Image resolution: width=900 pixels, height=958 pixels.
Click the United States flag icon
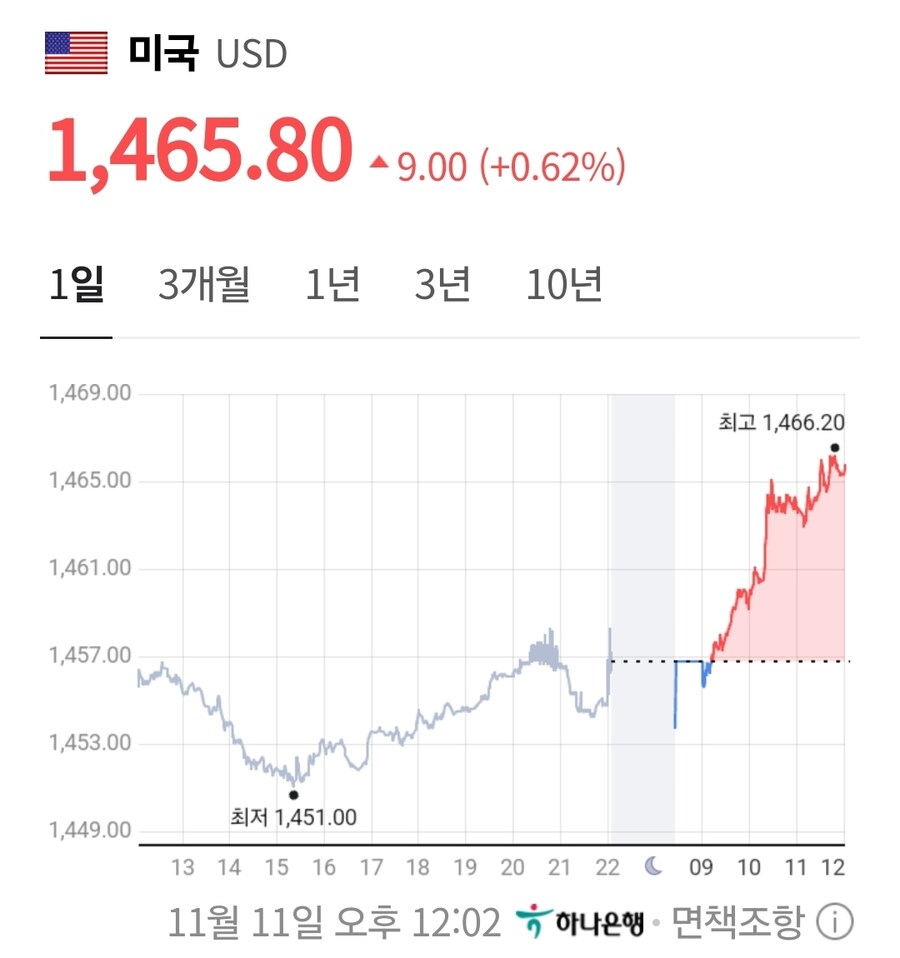75,52
